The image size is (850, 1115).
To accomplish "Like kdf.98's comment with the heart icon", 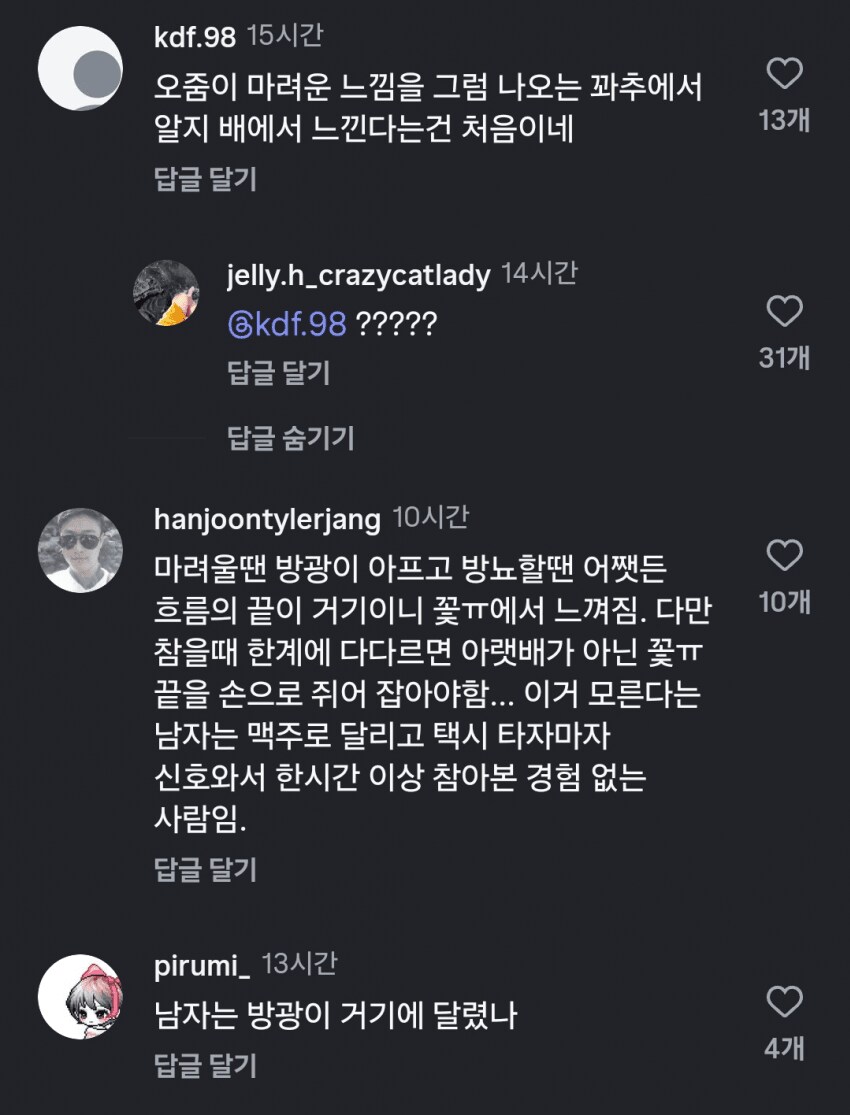I will pyautogui.click(x=786, y=75).
